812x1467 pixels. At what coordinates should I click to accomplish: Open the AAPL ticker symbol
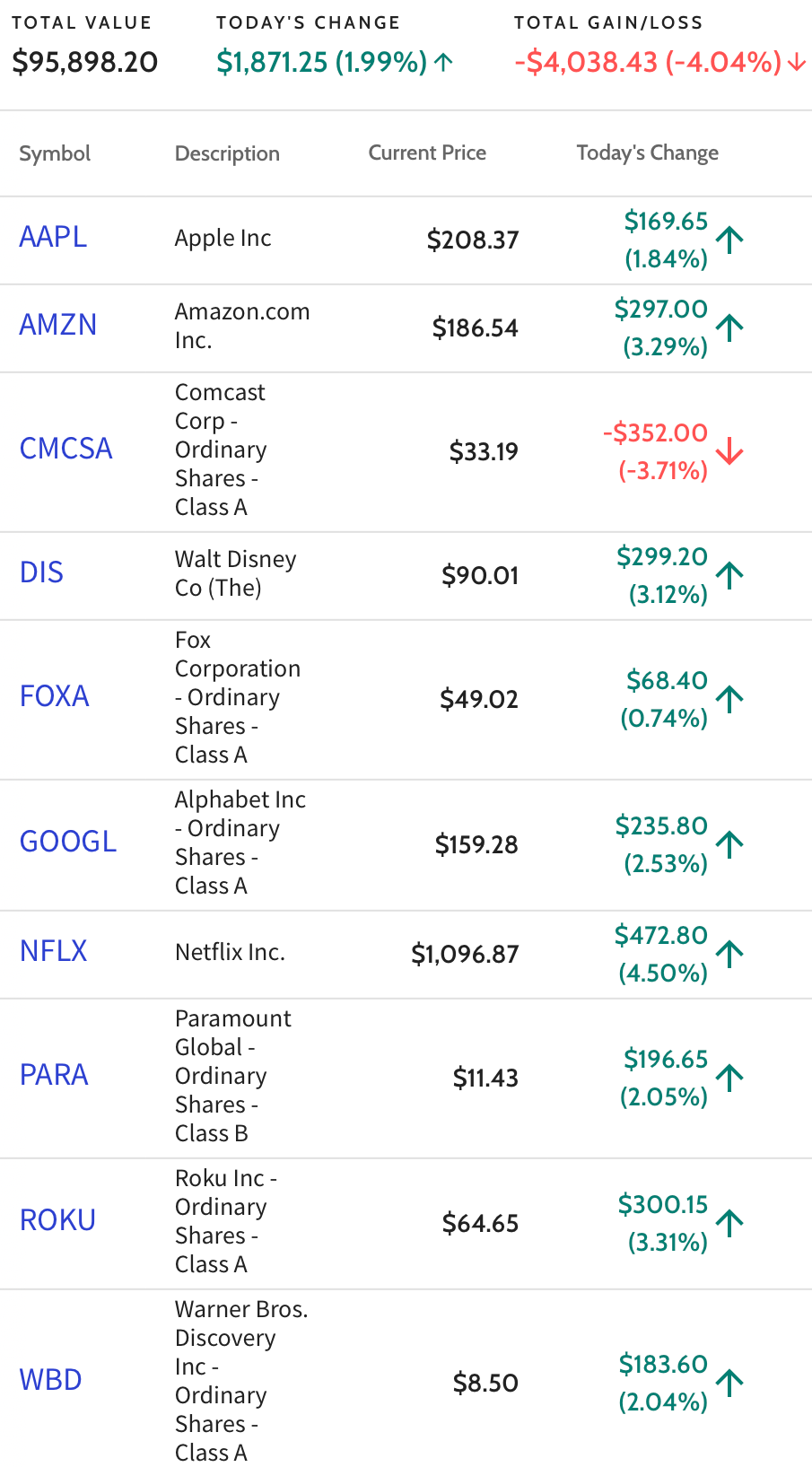[53, 237]
